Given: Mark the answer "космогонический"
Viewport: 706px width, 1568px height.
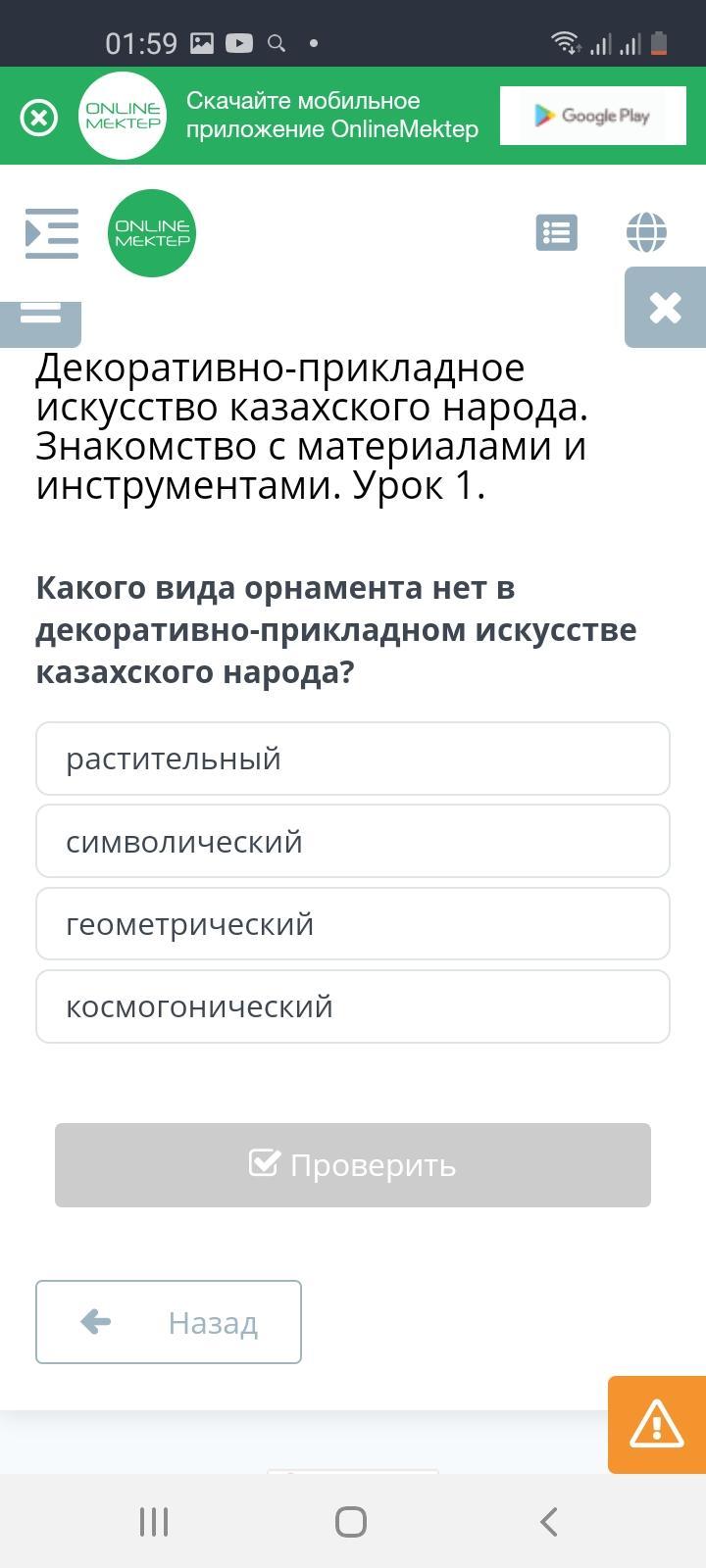Looking at the screenshot, I should (x=353, y=1006).
